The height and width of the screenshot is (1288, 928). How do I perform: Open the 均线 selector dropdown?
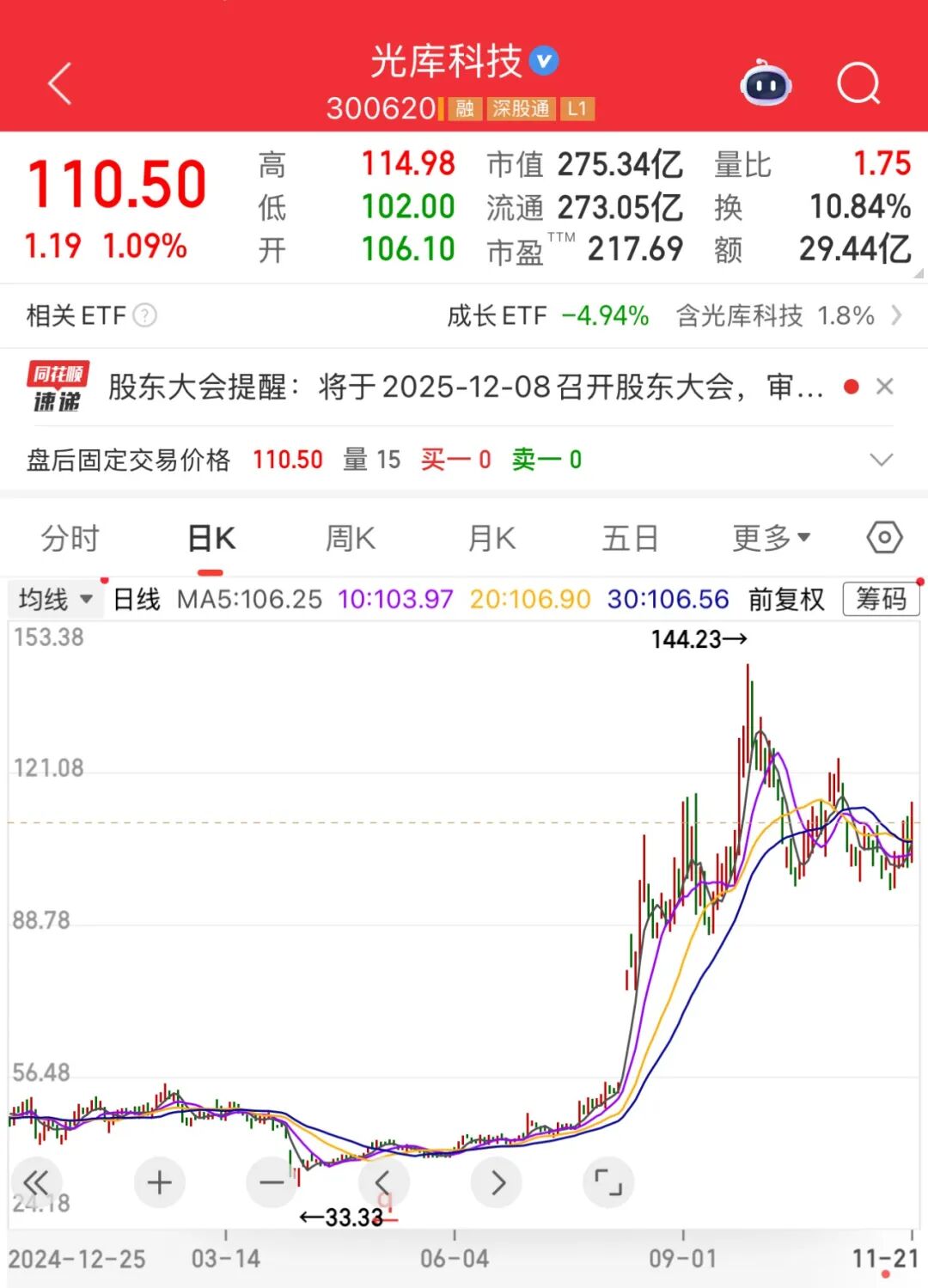pyautogui.click(x=54, y=599)
